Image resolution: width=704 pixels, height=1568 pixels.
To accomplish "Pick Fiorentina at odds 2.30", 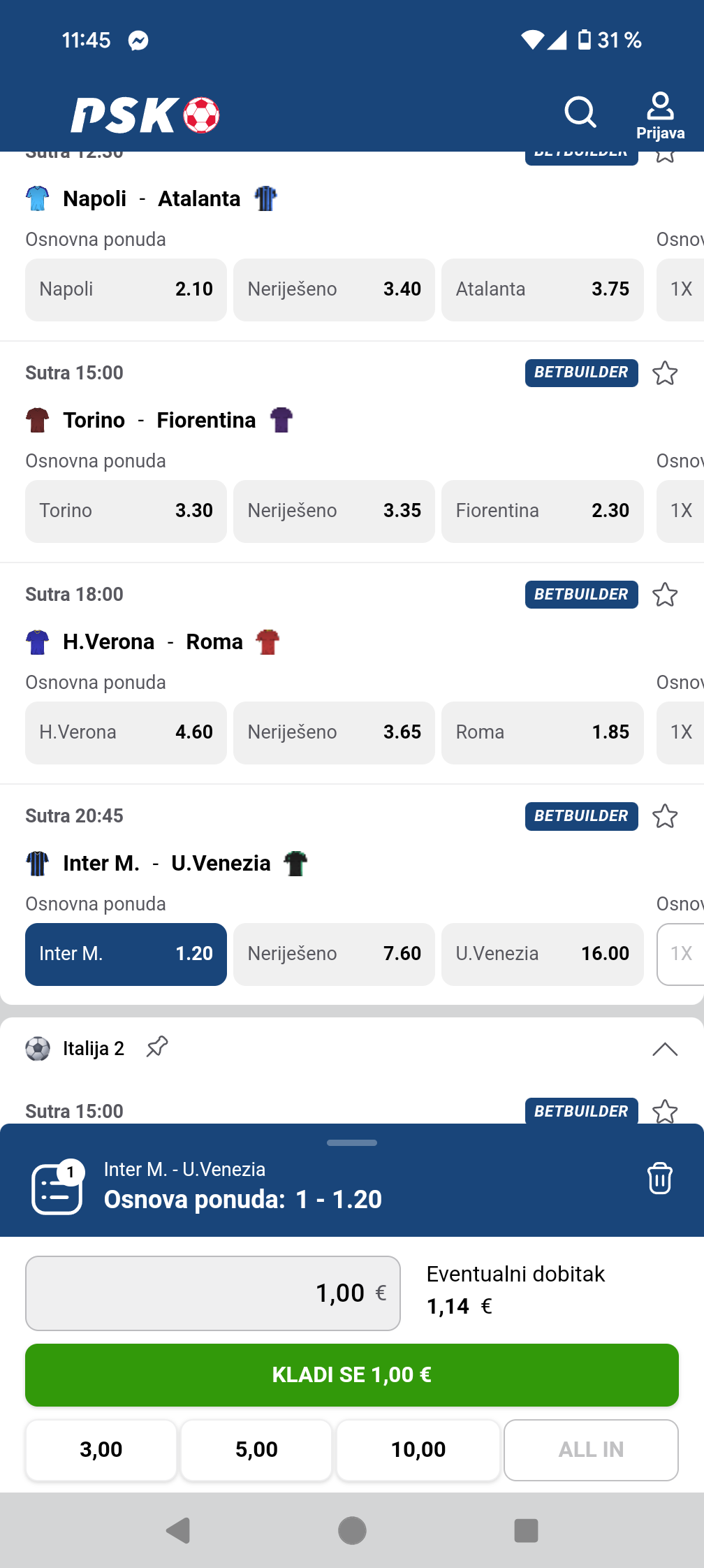I will tap(542, 511).
